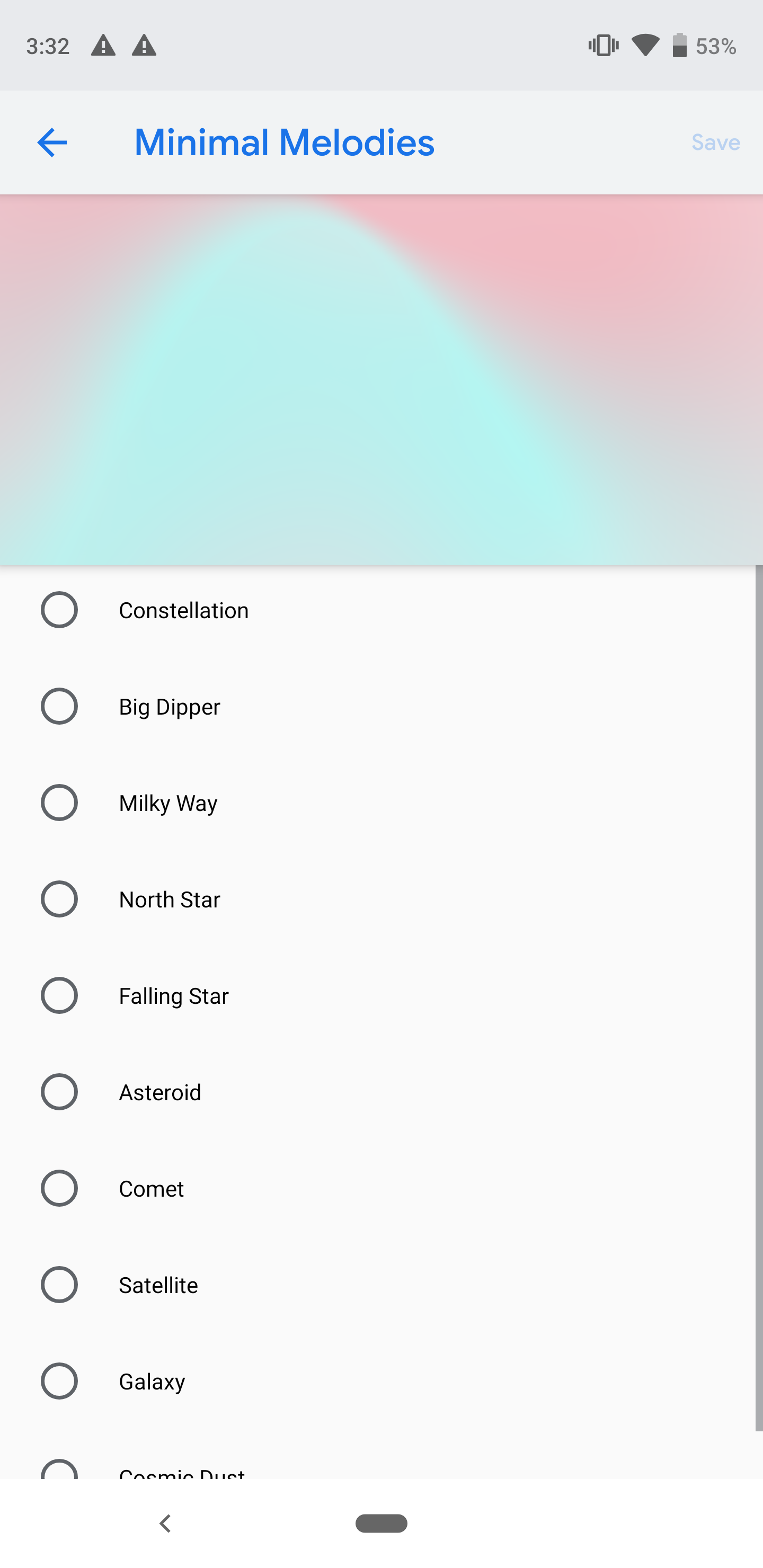The image size is (763, 1568).
Task: Go back using the blue arrow
Action: click(x=52, y=142)
